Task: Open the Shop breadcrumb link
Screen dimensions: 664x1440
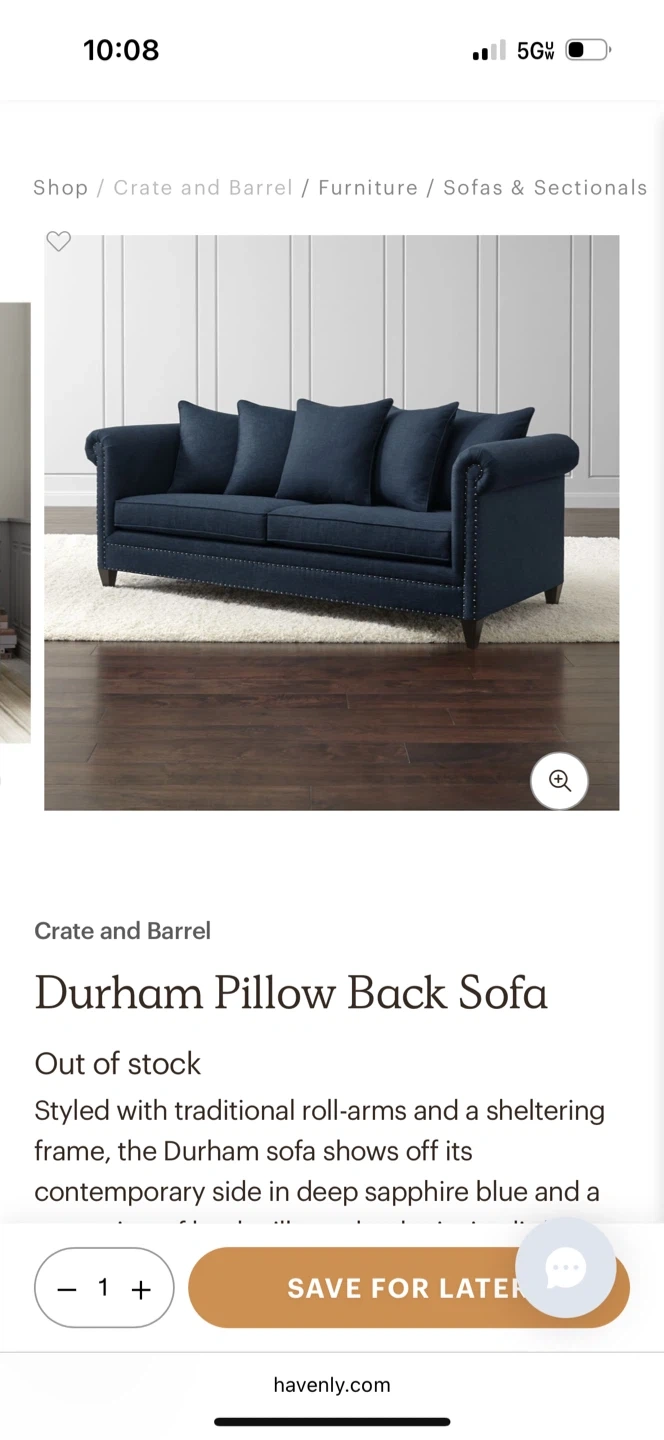Action: (60, 188)
